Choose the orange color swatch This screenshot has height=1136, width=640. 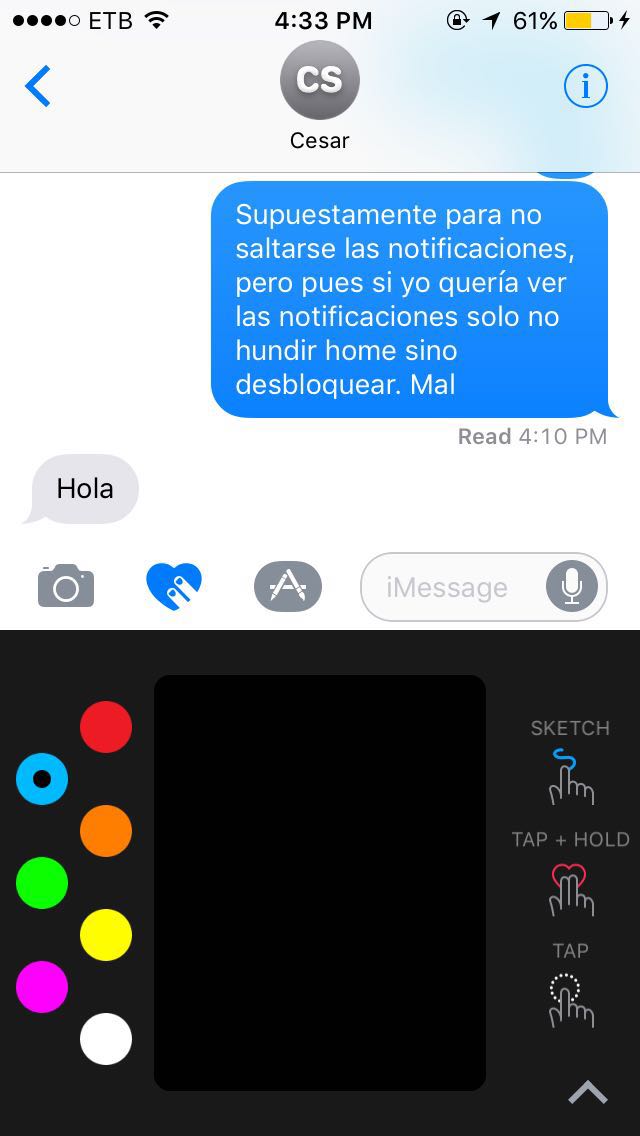(106, 831)
